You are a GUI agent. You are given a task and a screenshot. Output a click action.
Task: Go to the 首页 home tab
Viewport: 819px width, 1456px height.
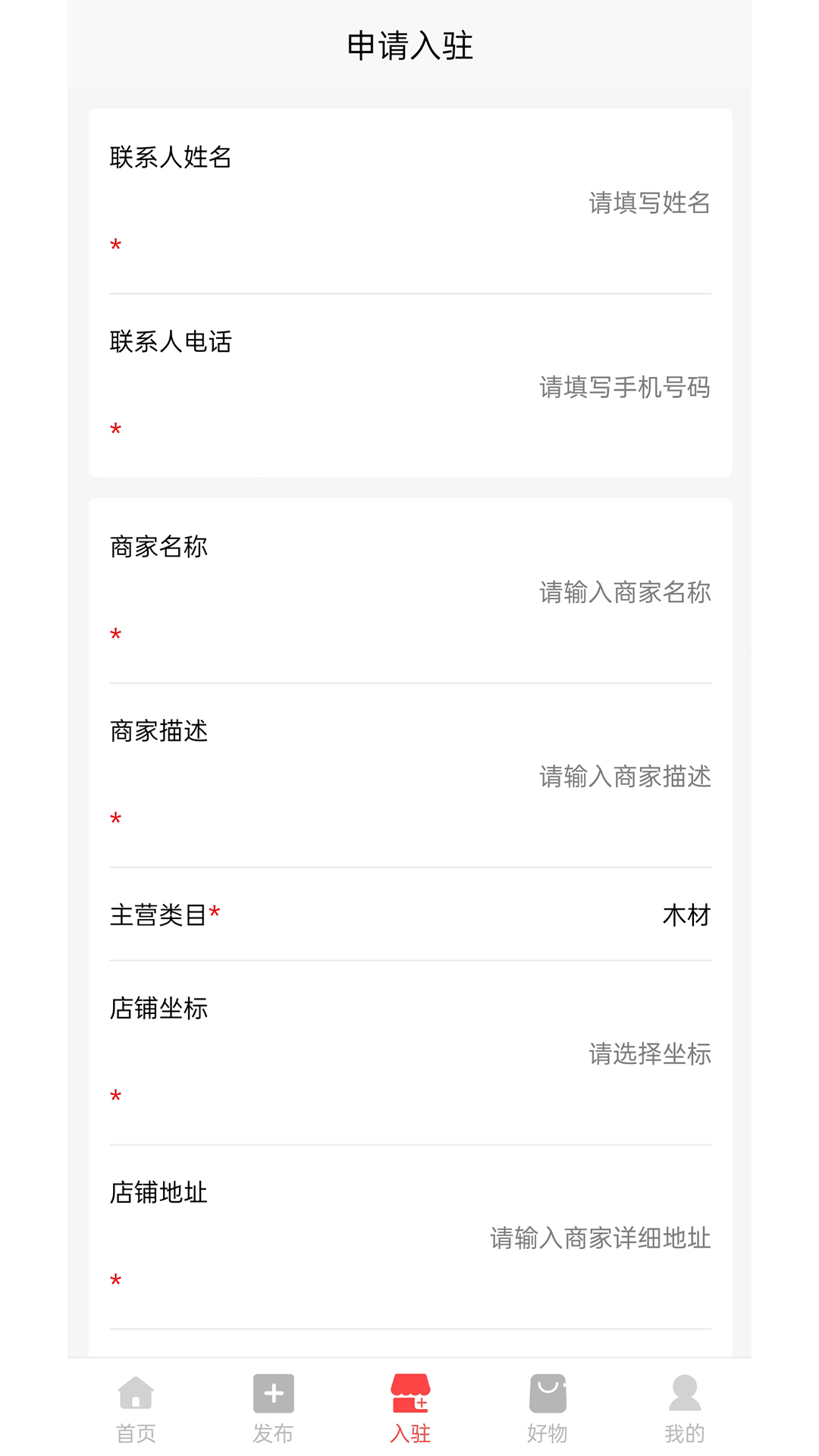[x=136, y=1407]
